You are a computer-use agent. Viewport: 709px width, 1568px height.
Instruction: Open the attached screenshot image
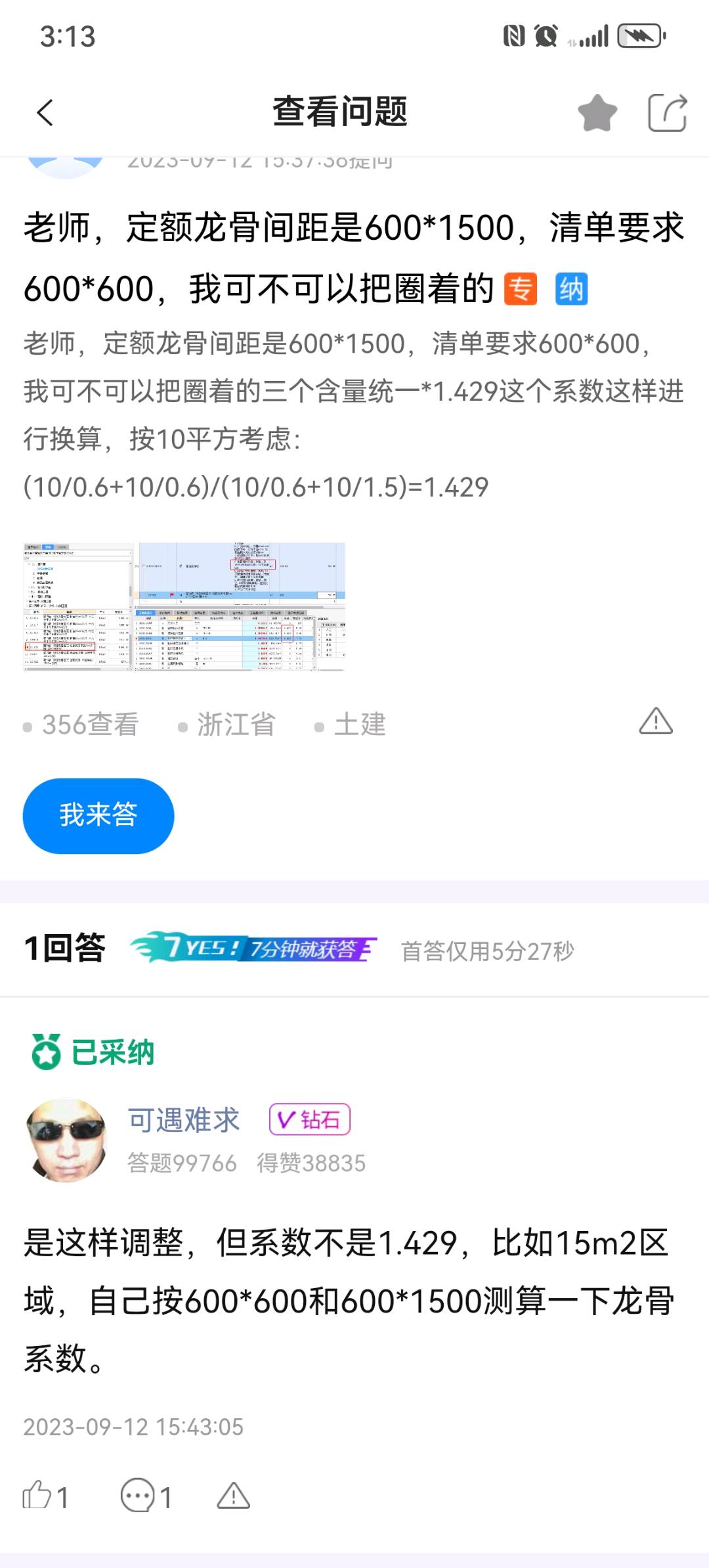184,606
